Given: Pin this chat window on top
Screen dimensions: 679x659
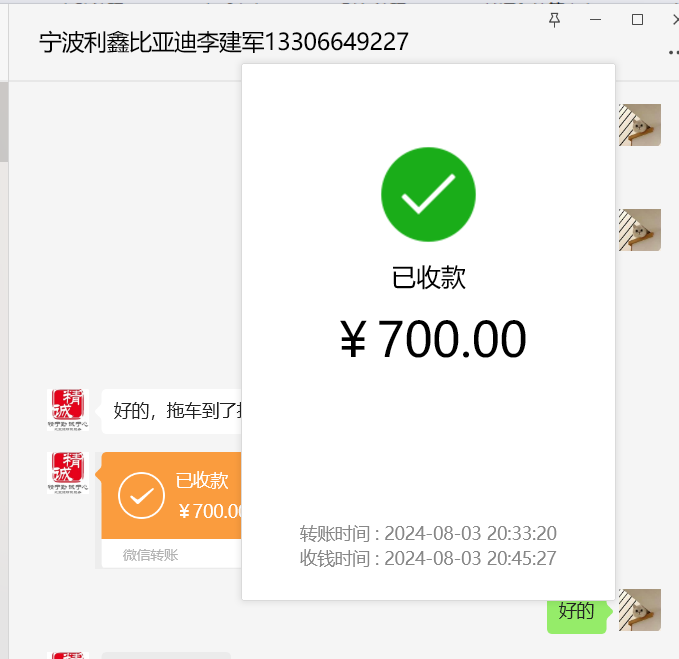Looking at the screenshot, I should point(555,19).
